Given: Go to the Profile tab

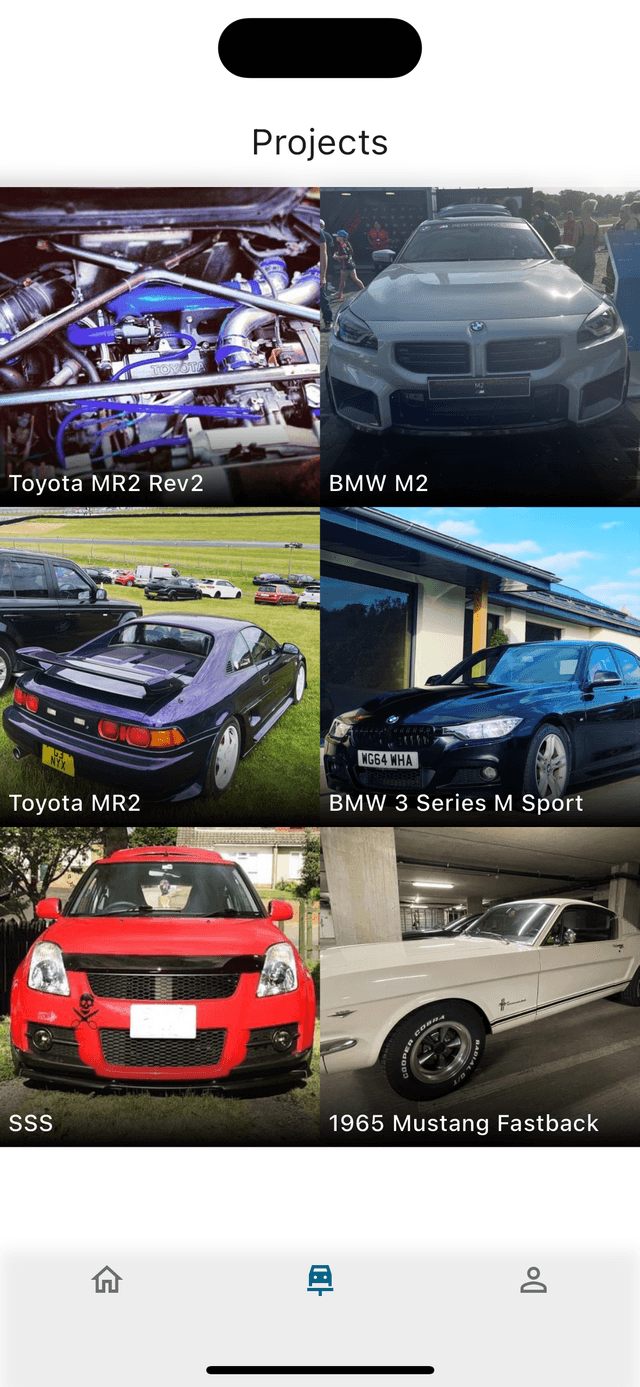Looking at the screenshot, I should (533, 1279).
